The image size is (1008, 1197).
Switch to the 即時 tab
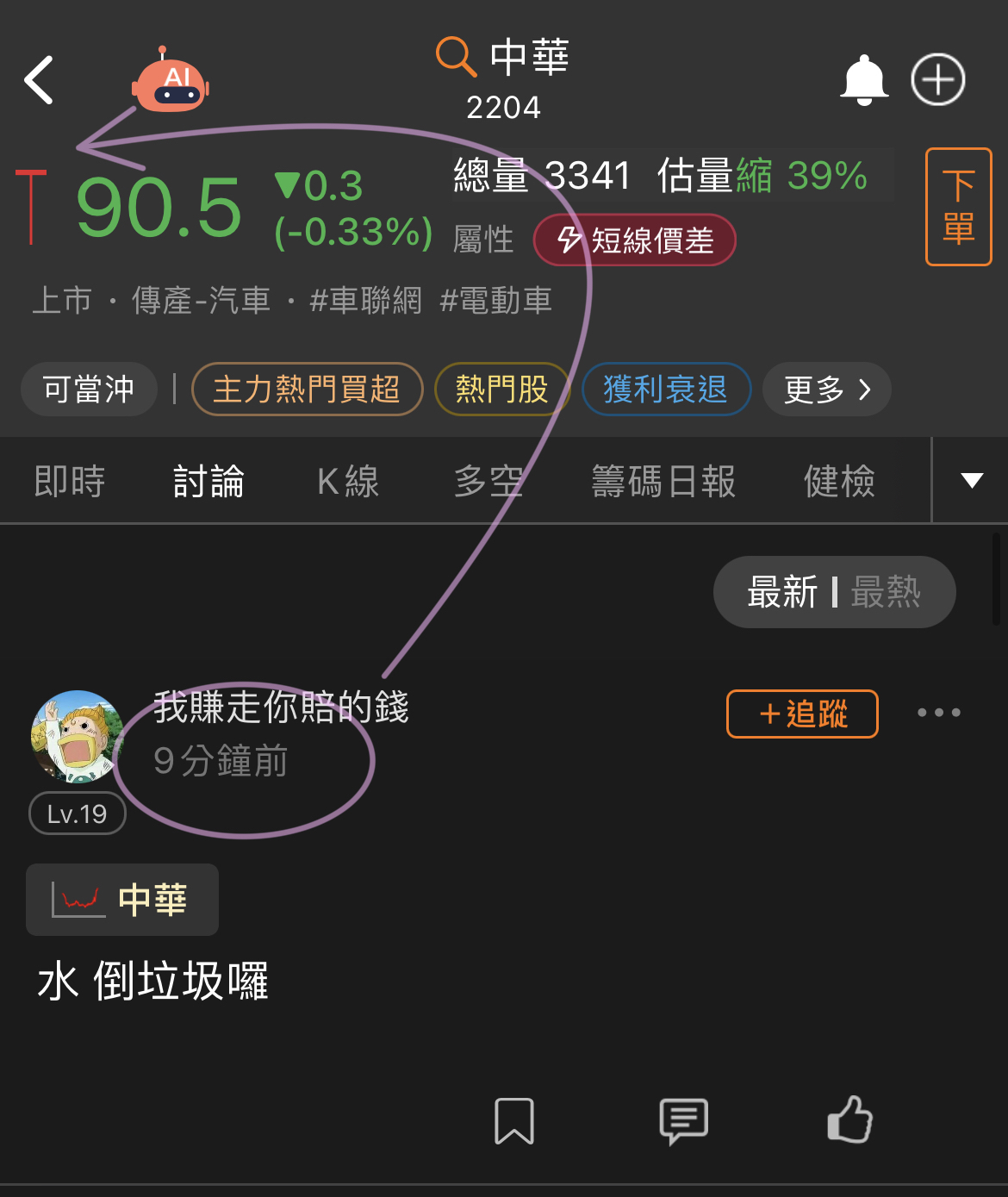coord(70,481)
